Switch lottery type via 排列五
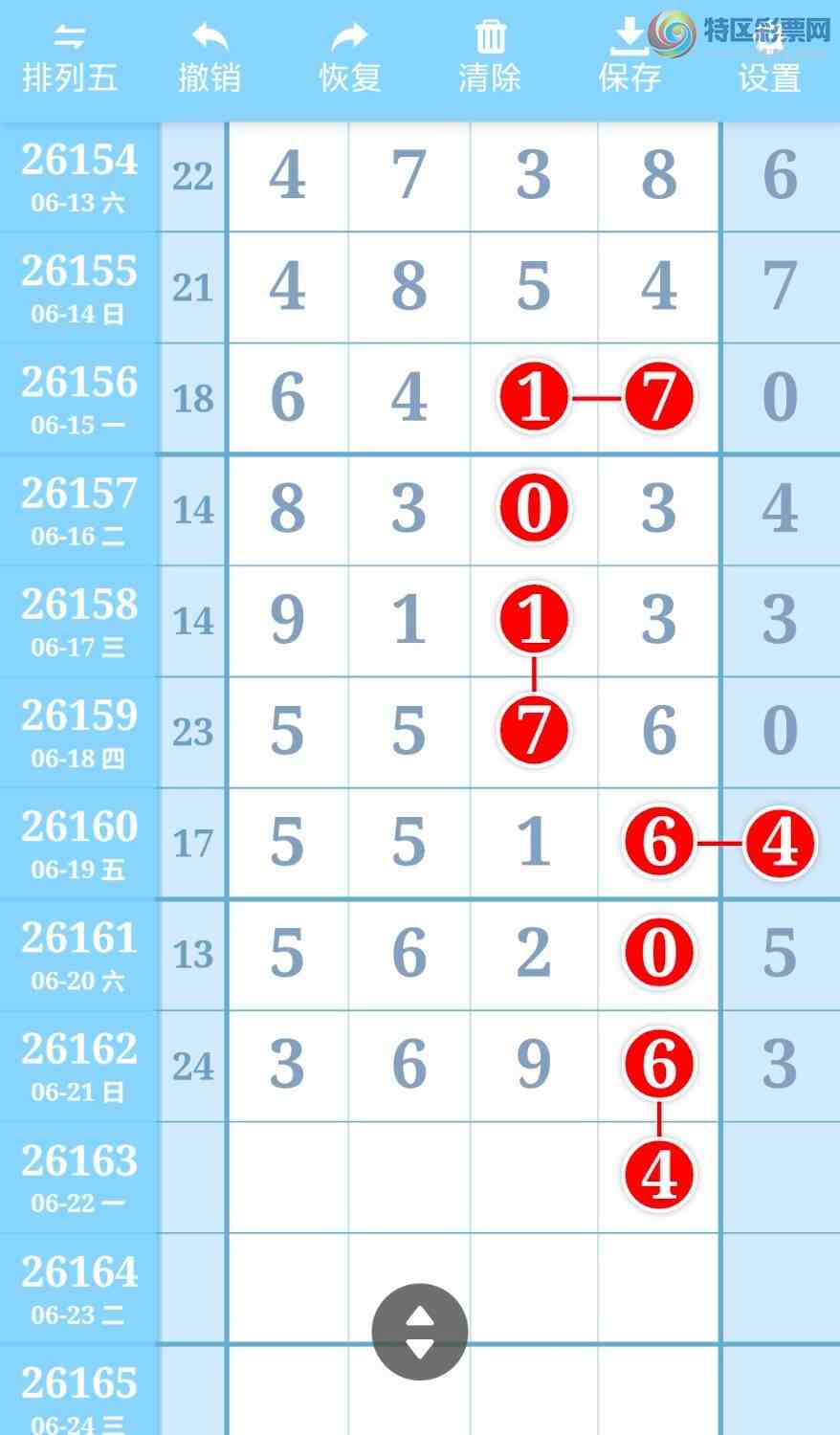Image resolution: width=840 pixels, height=1435 pixels. (70, 59)
